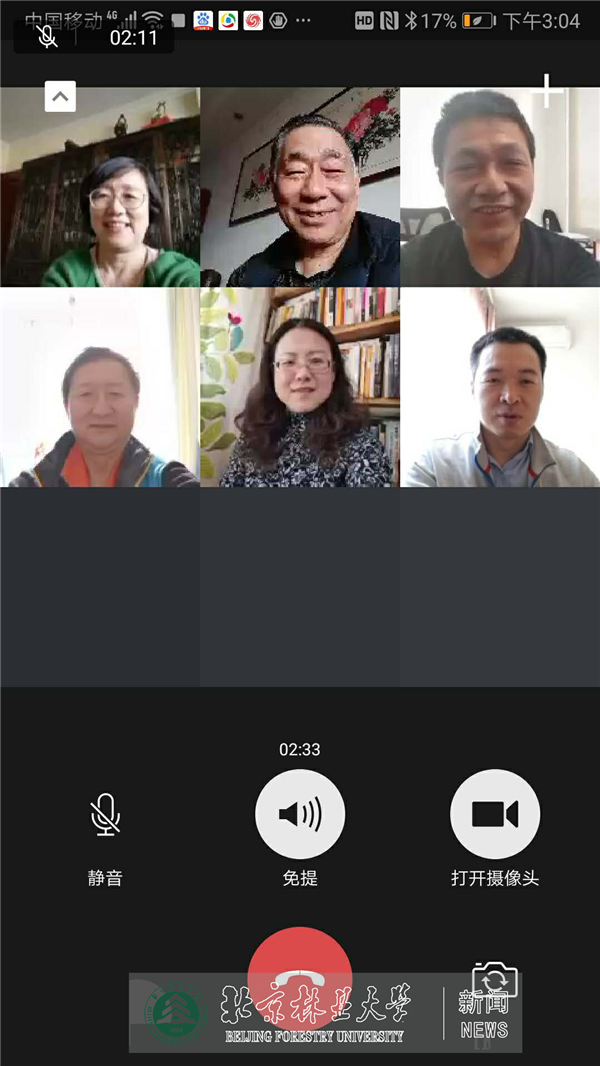Toggle the 免提 speakerphone button
Image resolution: width=600 pixels, height=1066 pixels.
coord(300,815)
